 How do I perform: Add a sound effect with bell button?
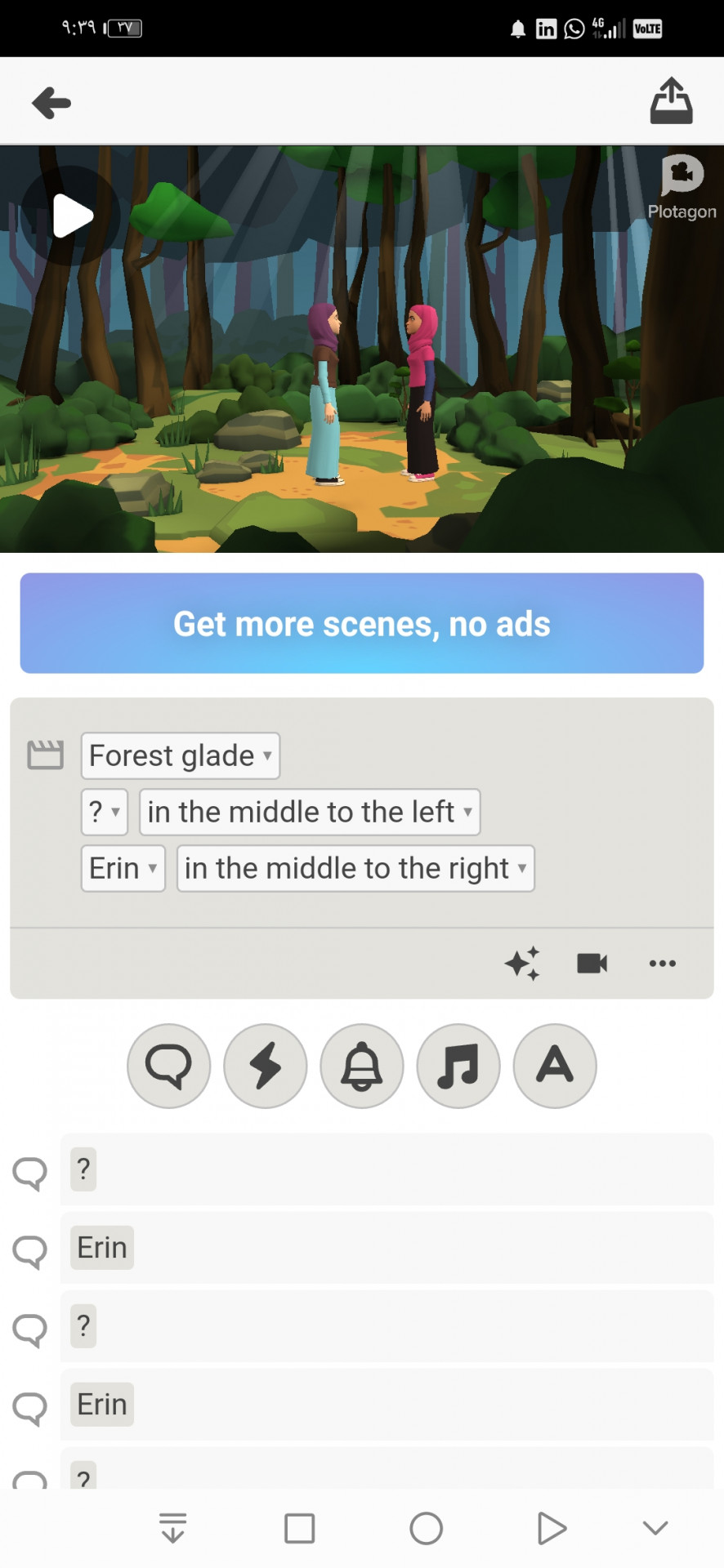click(362, 1066)
